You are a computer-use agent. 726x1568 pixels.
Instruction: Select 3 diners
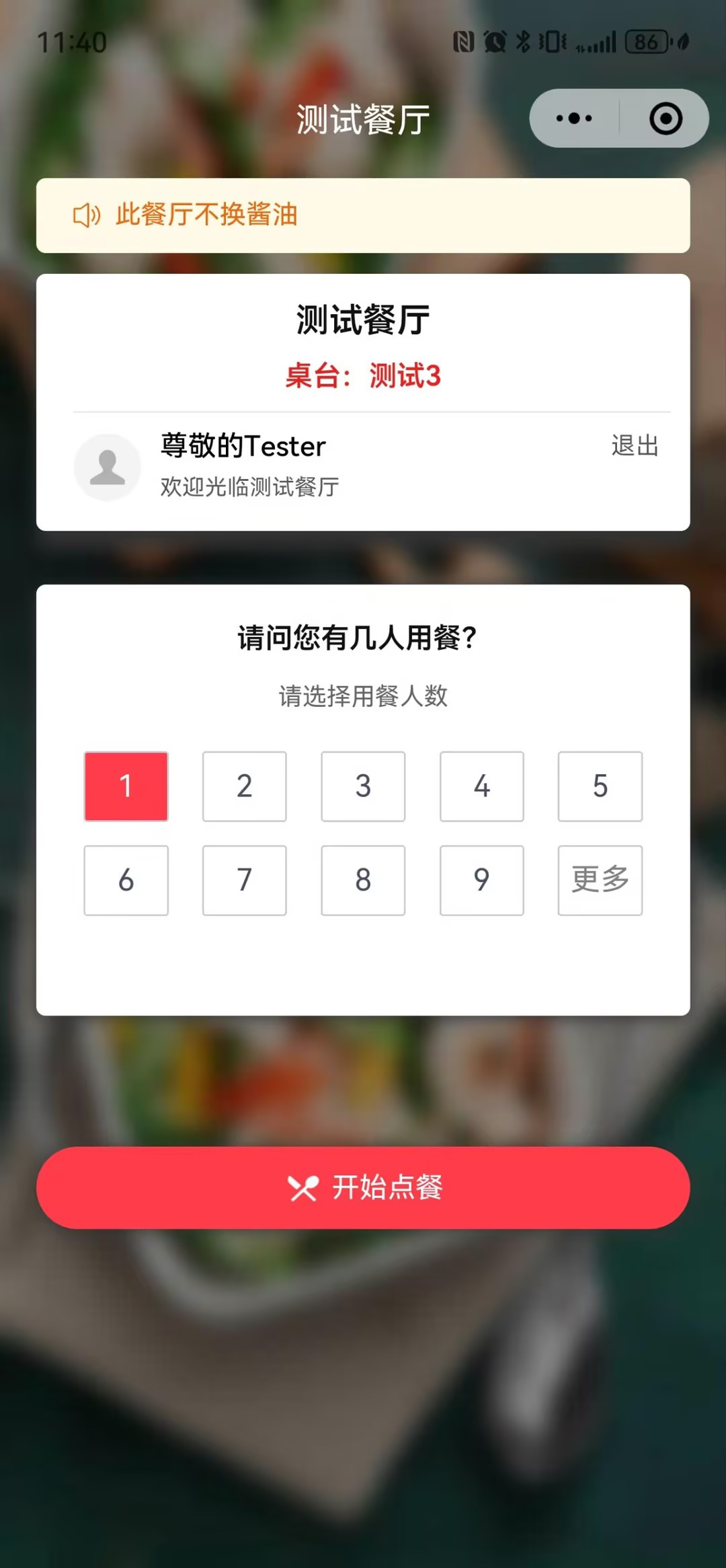coord(363,786)
